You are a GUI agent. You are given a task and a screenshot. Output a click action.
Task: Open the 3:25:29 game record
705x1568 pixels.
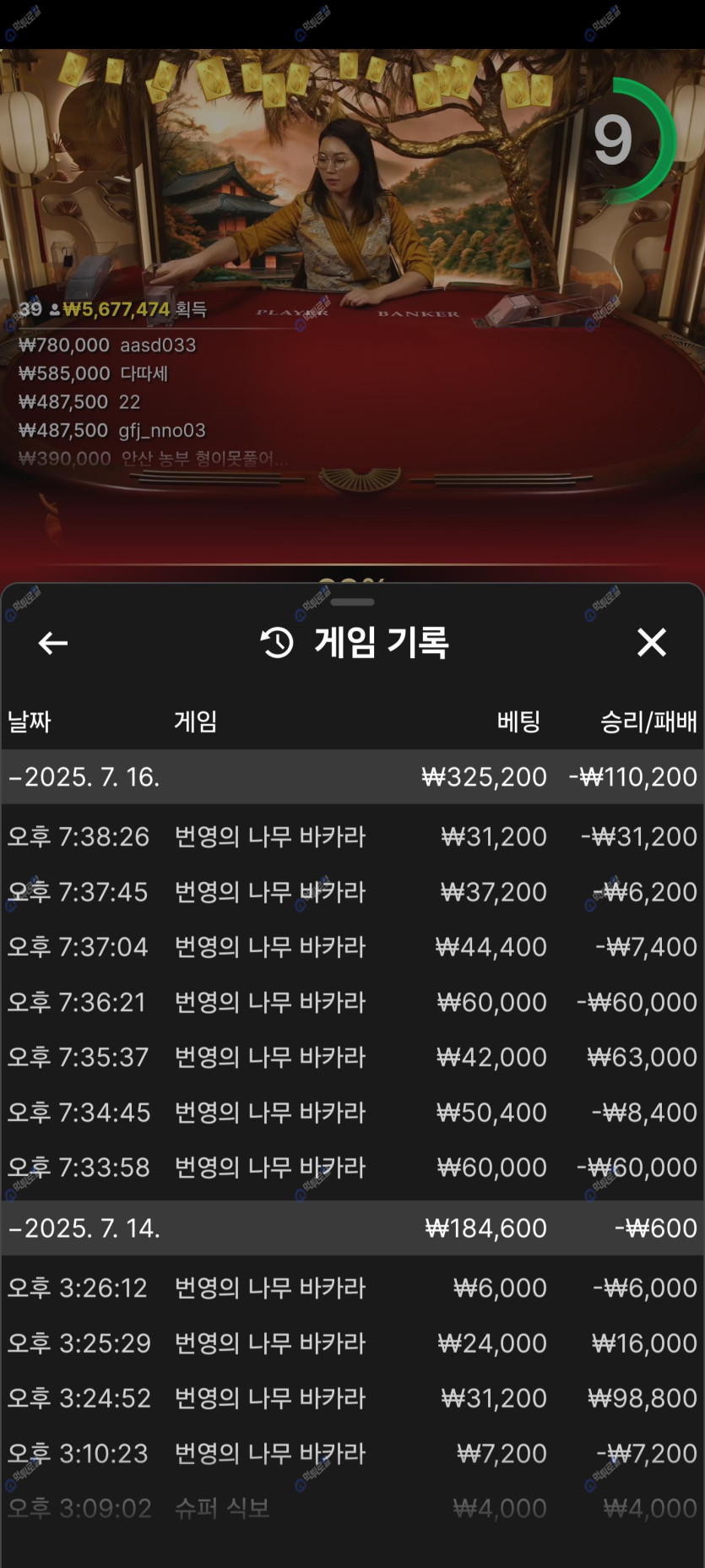(352, 1342)
